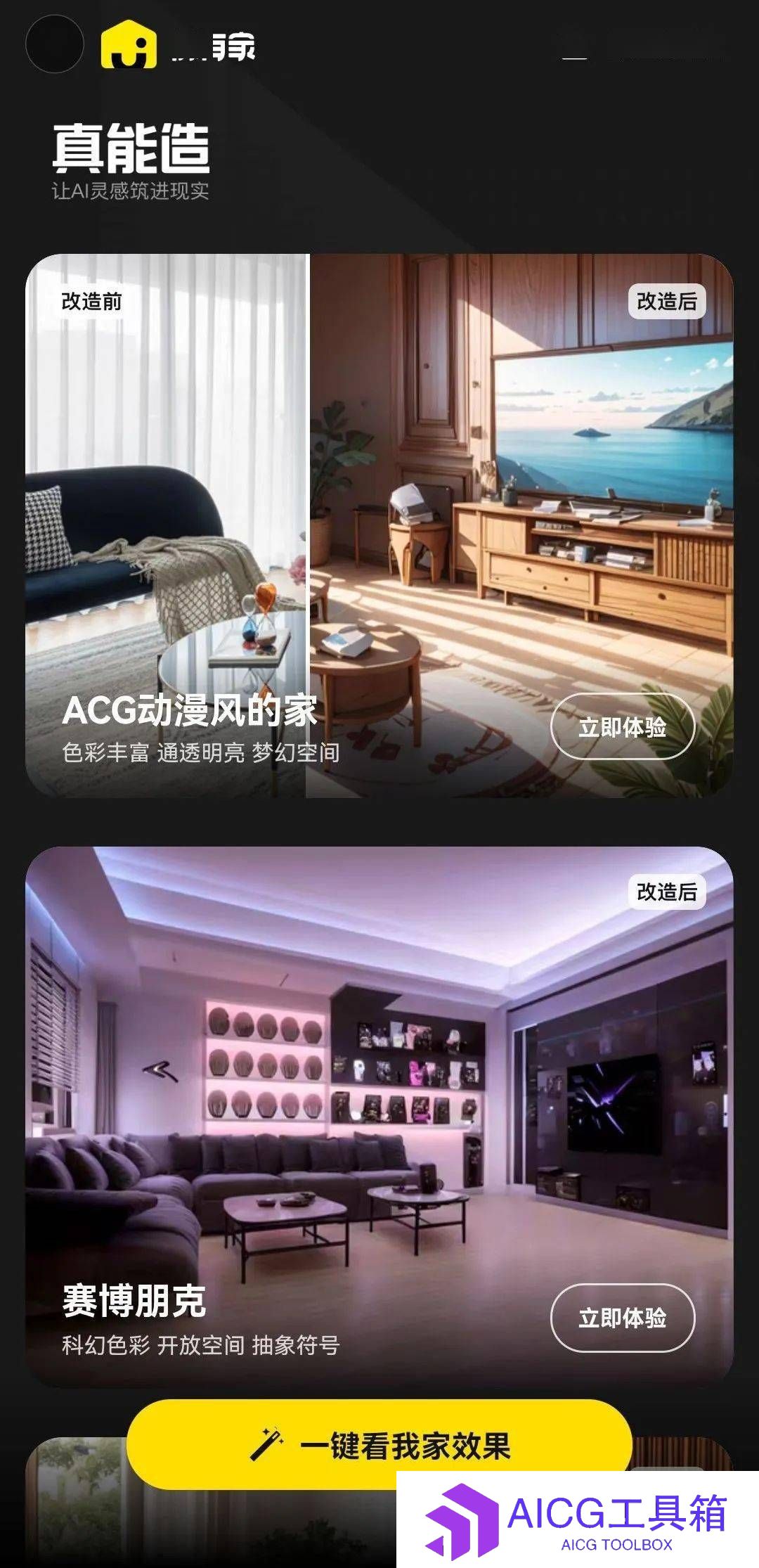759x1568 pixels.
Task: Open the ACG动漫风的家 style card
Action: pyautogui.click(x=379, y=492)
